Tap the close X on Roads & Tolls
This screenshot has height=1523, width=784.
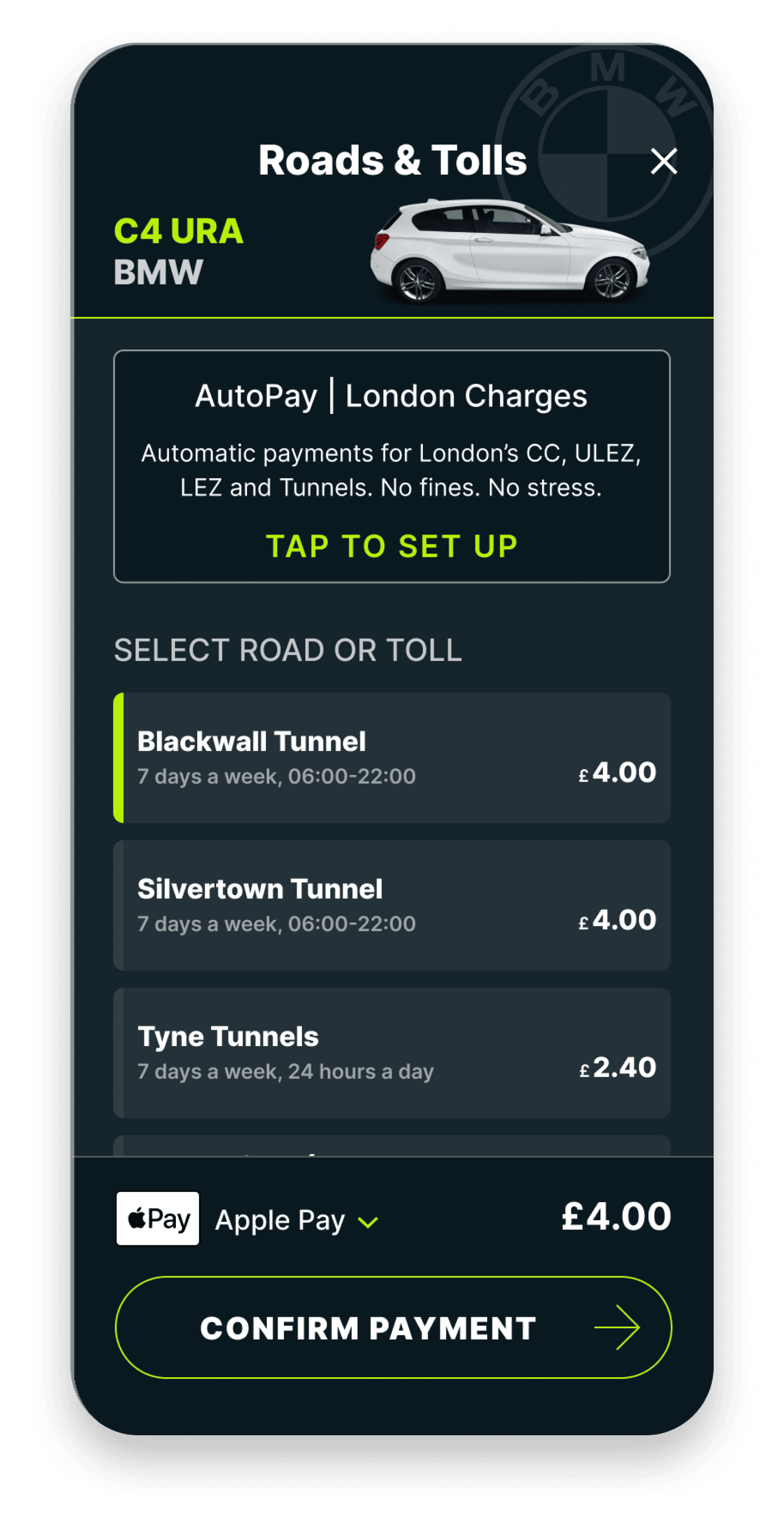[x=665, y=161]
